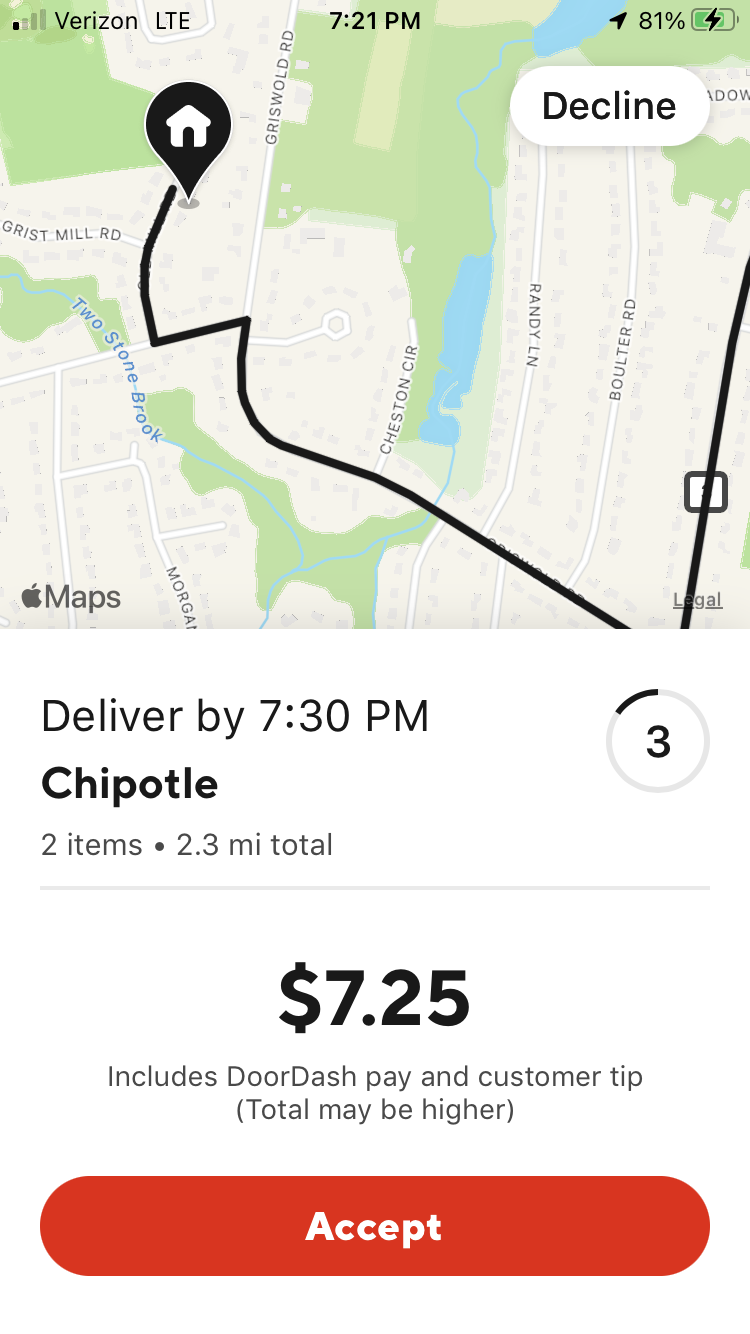Accept the $7.25 delivery order
Screen dimensions: 750x1334
(x=375, y=1226)
